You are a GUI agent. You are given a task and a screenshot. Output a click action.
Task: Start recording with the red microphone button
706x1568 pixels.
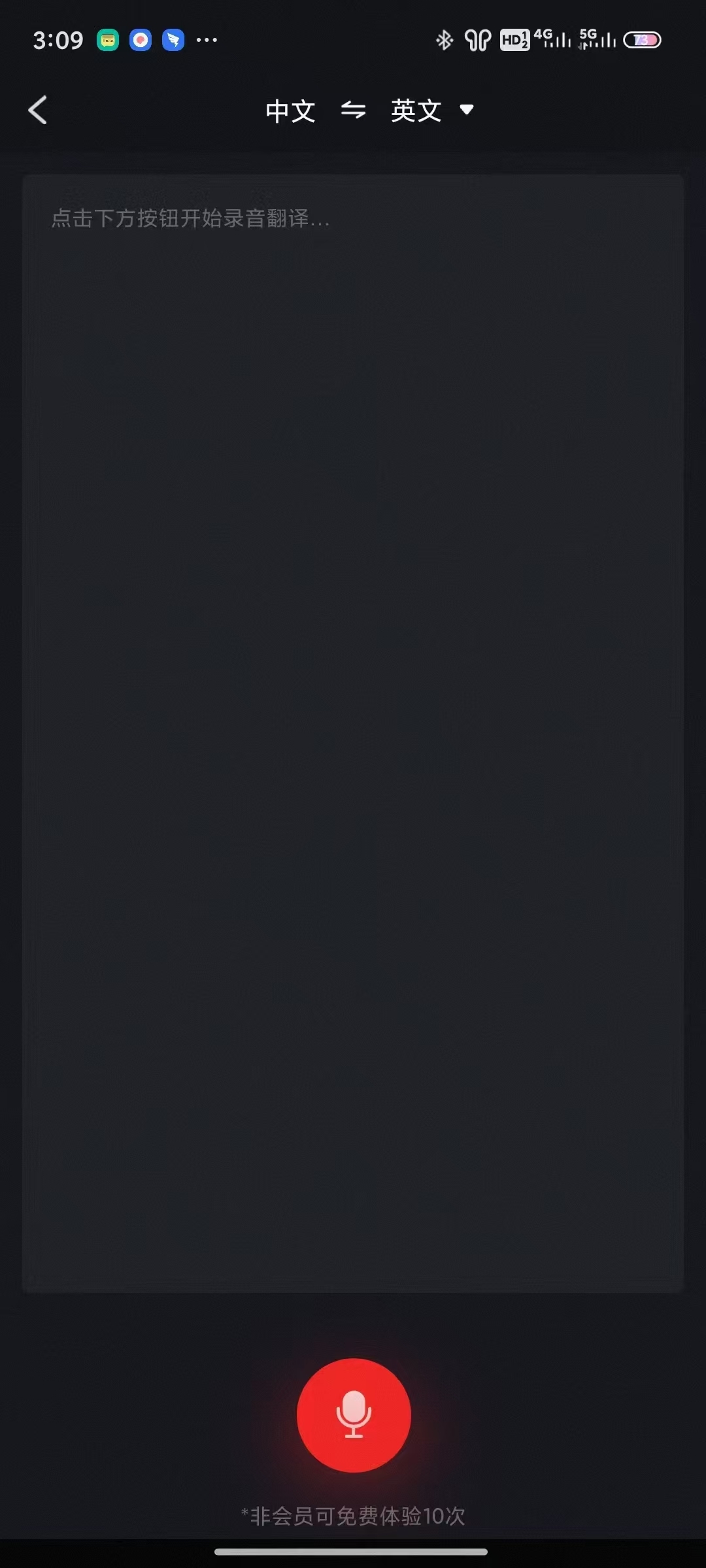[354, 1414]
